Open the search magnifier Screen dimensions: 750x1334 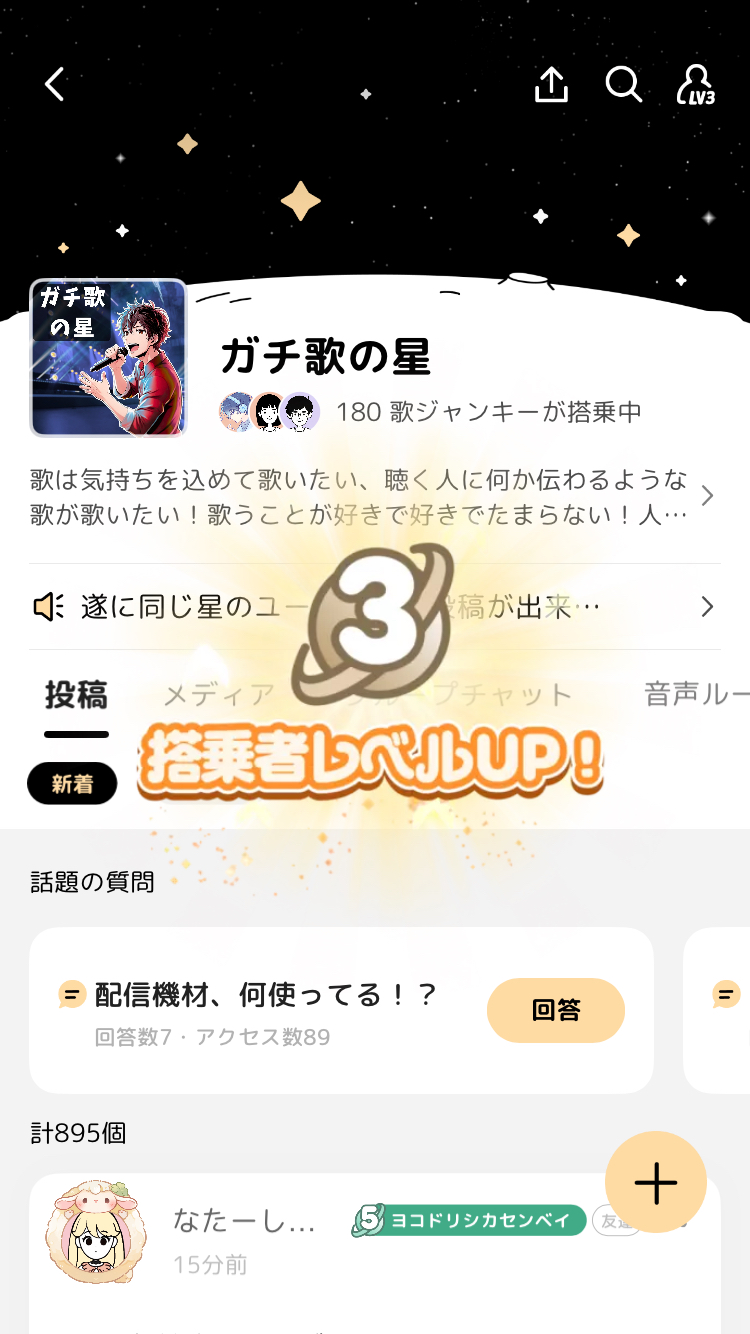pyautogui.click(x=623, y=85)
